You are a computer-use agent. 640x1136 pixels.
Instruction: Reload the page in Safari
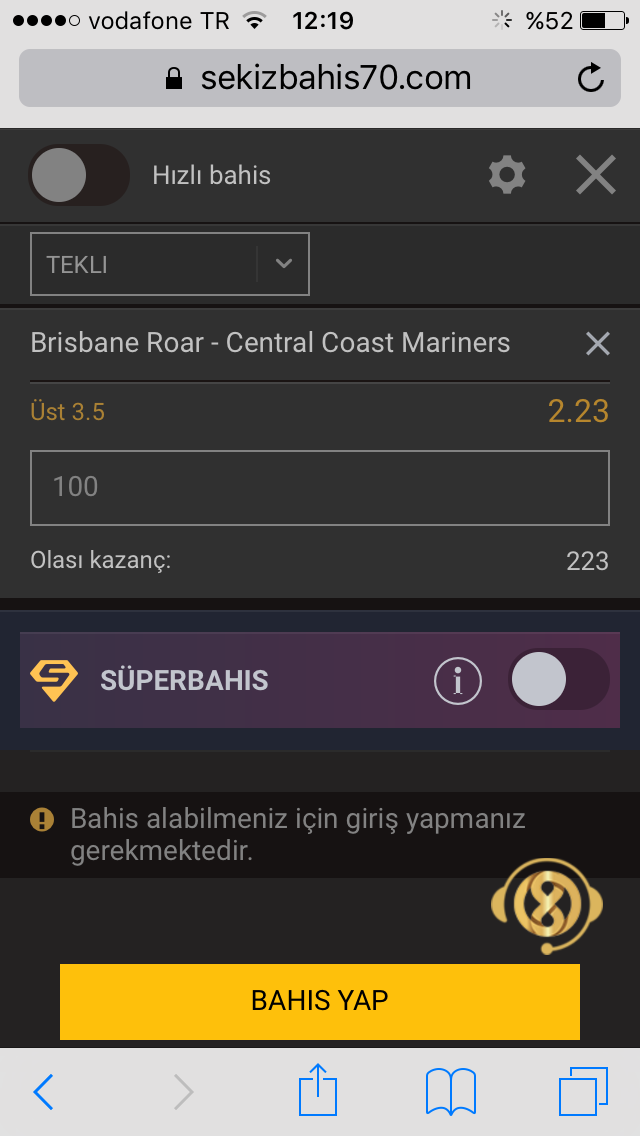tap(591, 78)
